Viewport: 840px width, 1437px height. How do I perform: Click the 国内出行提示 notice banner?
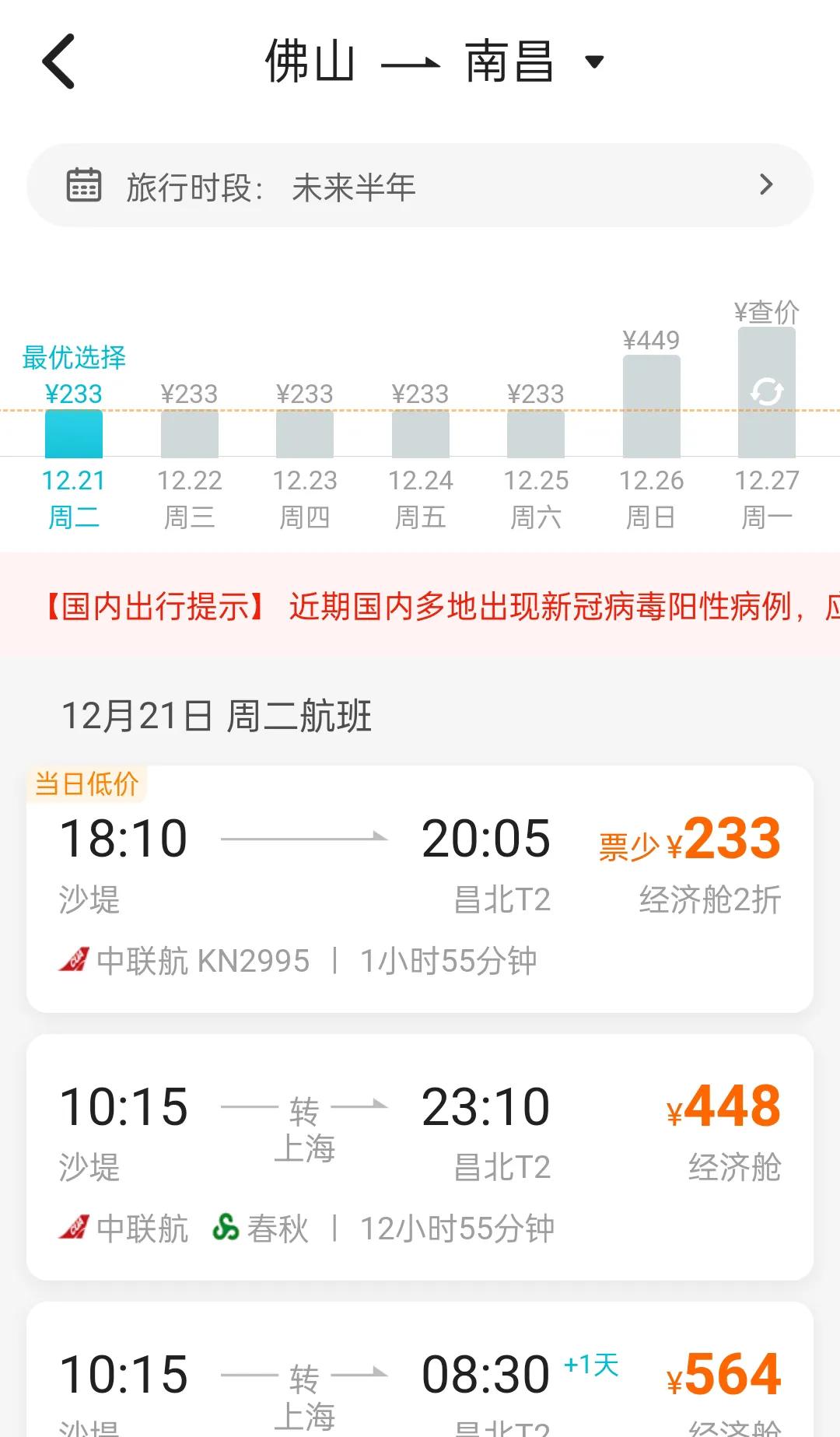pos(420,608)
